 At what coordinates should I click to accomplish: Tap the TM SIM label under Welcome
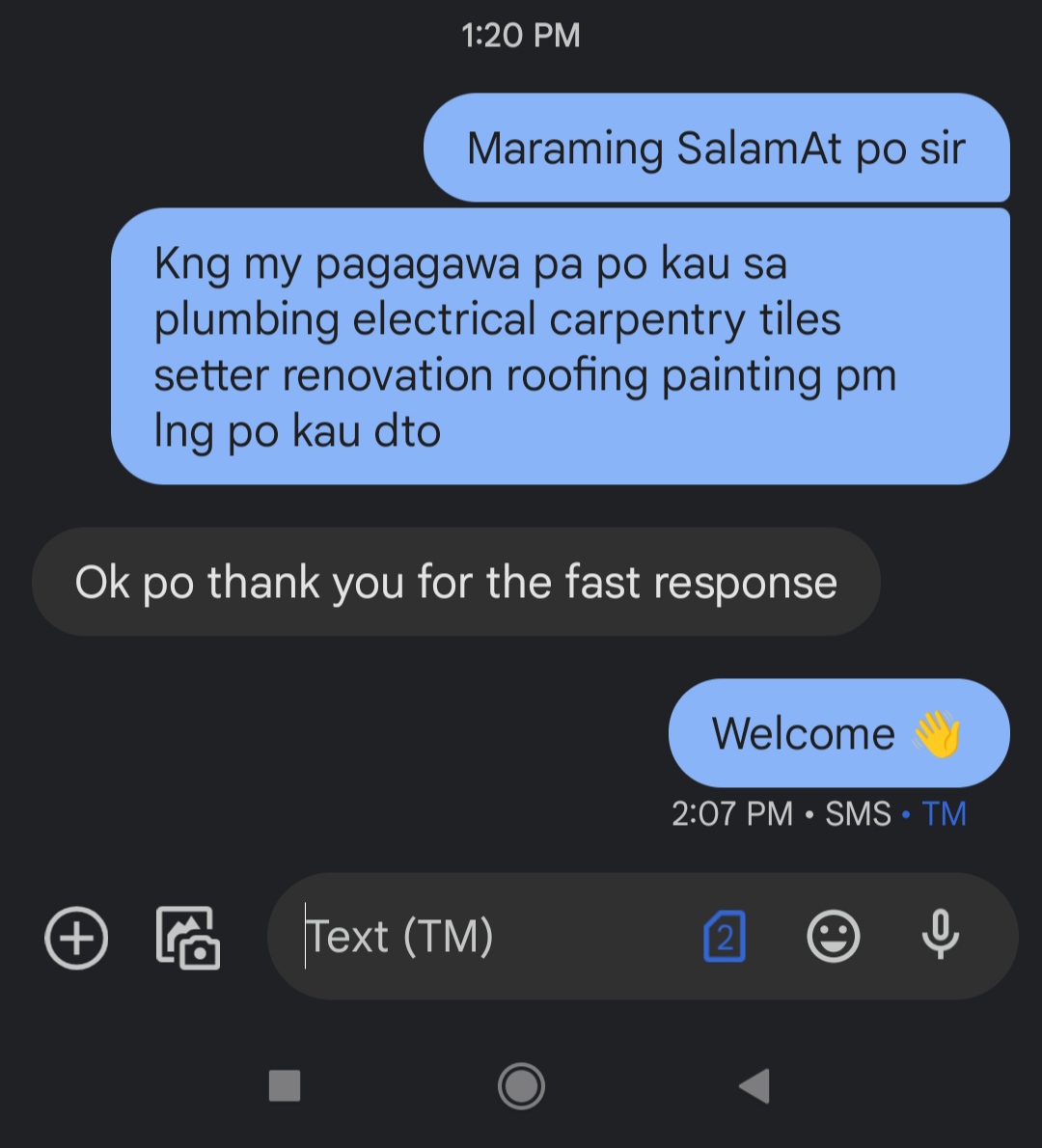(x=944, y=814)
